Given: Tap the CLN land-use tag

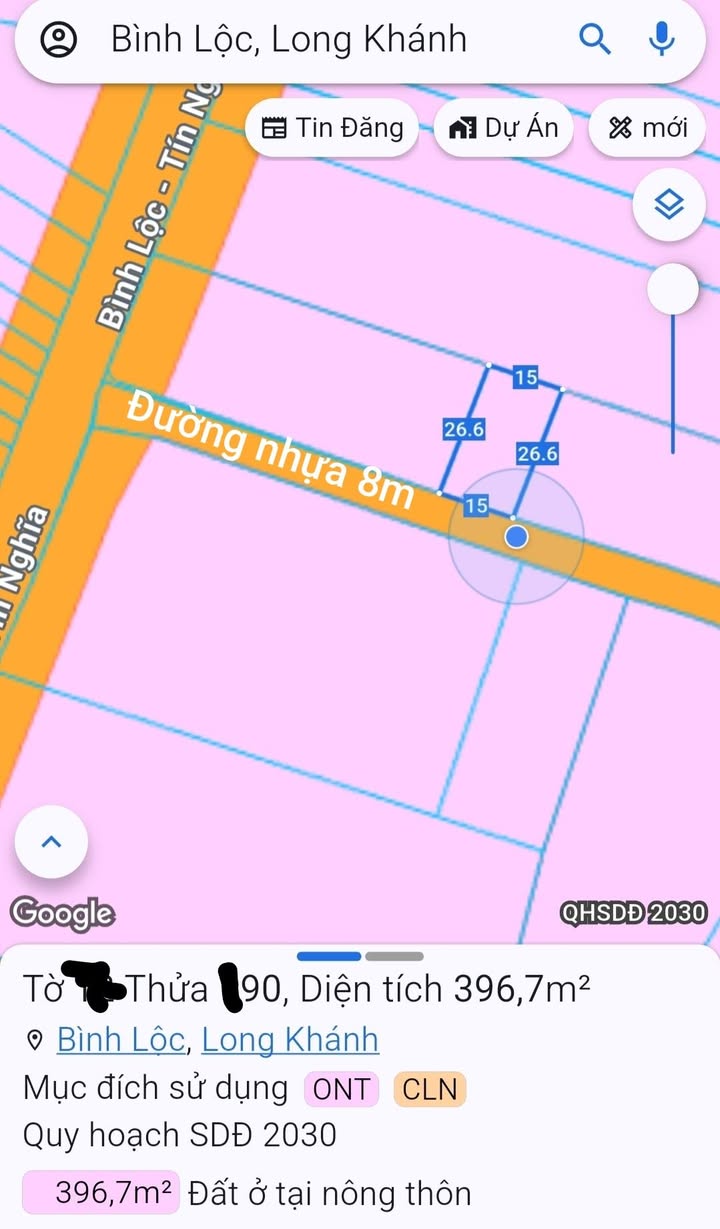Looking at the screenshot, I should [430, 1089].
